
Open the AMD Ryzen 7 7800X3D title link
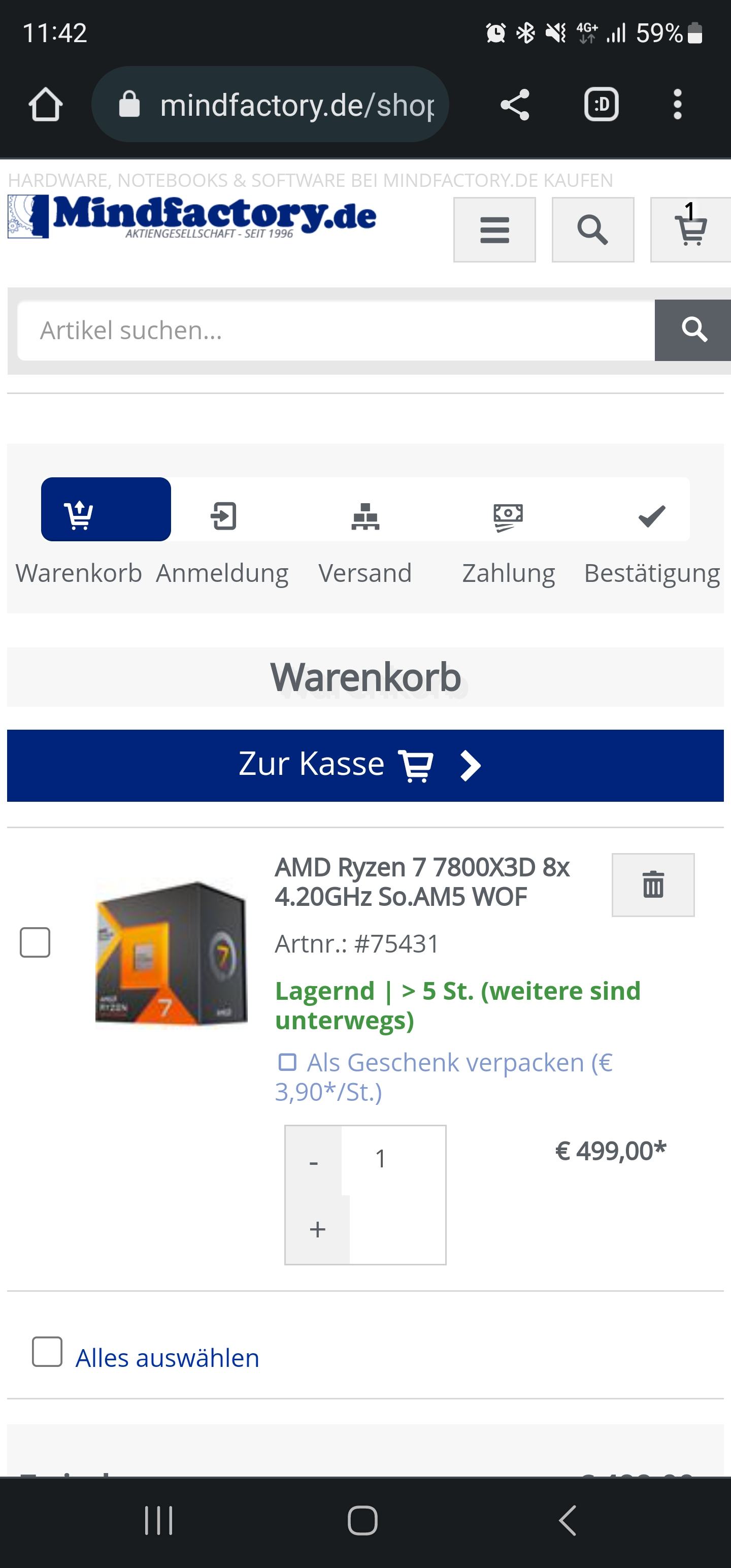click(422, 882)
